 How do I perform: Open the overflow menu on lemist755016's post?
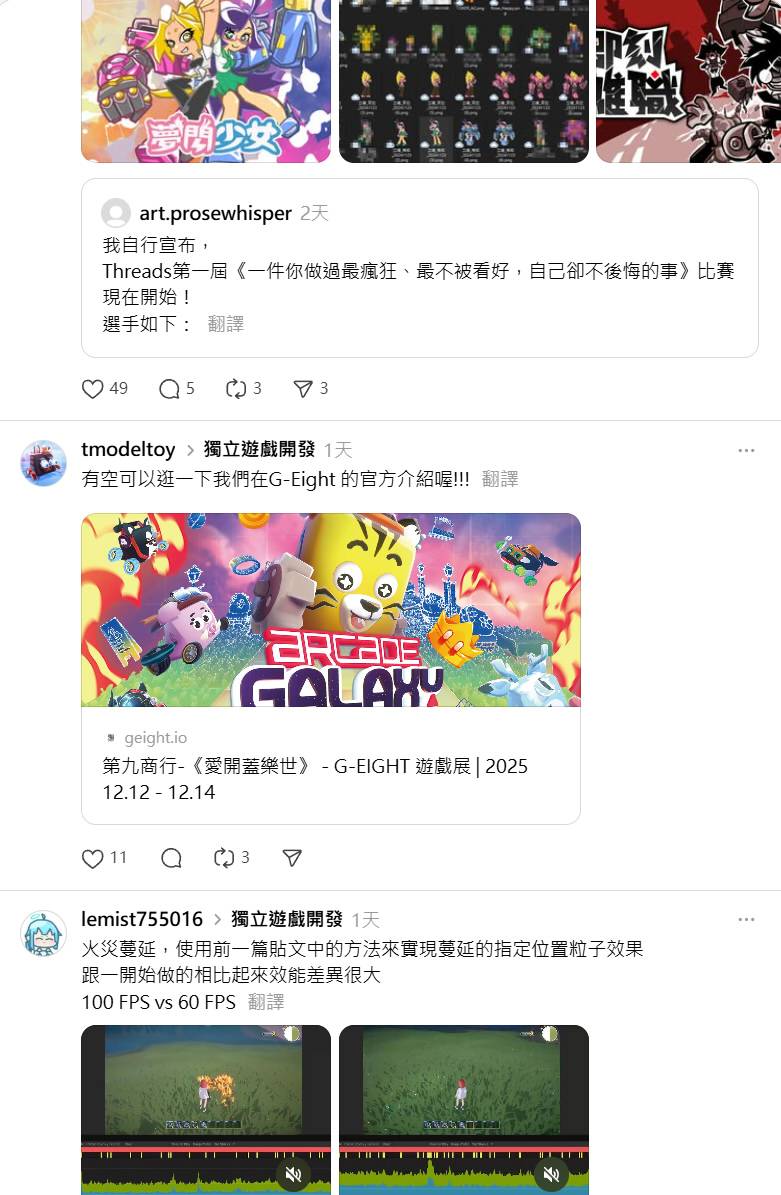pyautogui.click(x=746, y=919)
